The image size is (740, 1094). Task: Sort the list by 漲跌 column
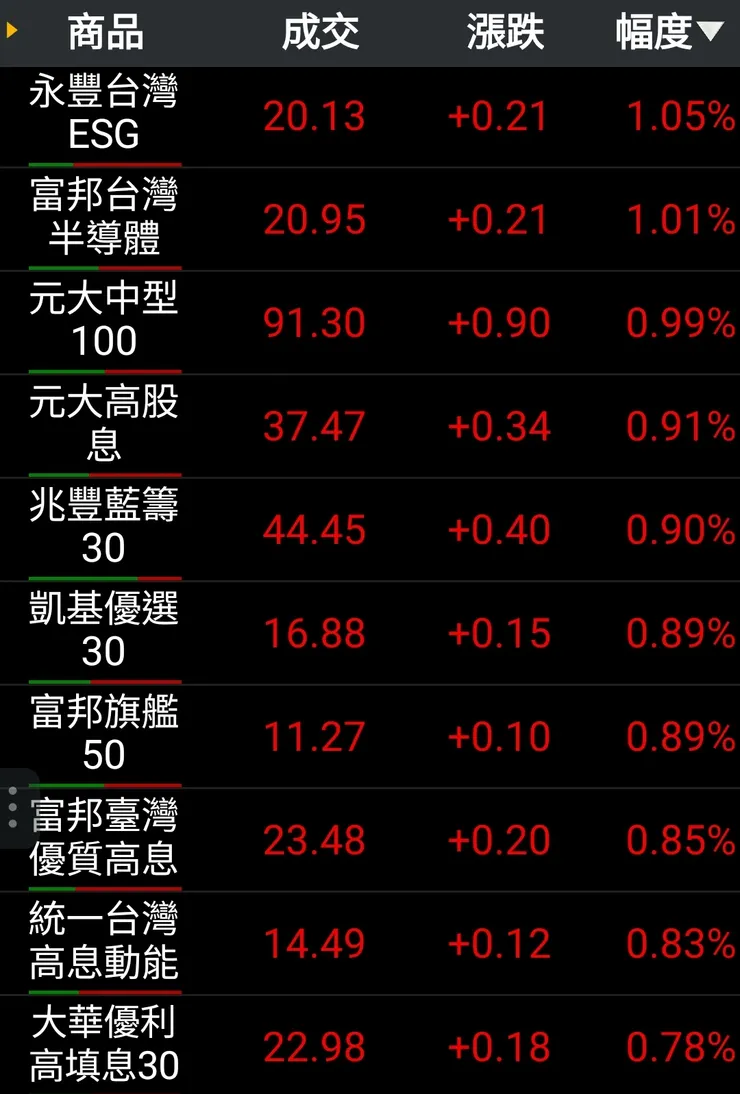(505, 33)
